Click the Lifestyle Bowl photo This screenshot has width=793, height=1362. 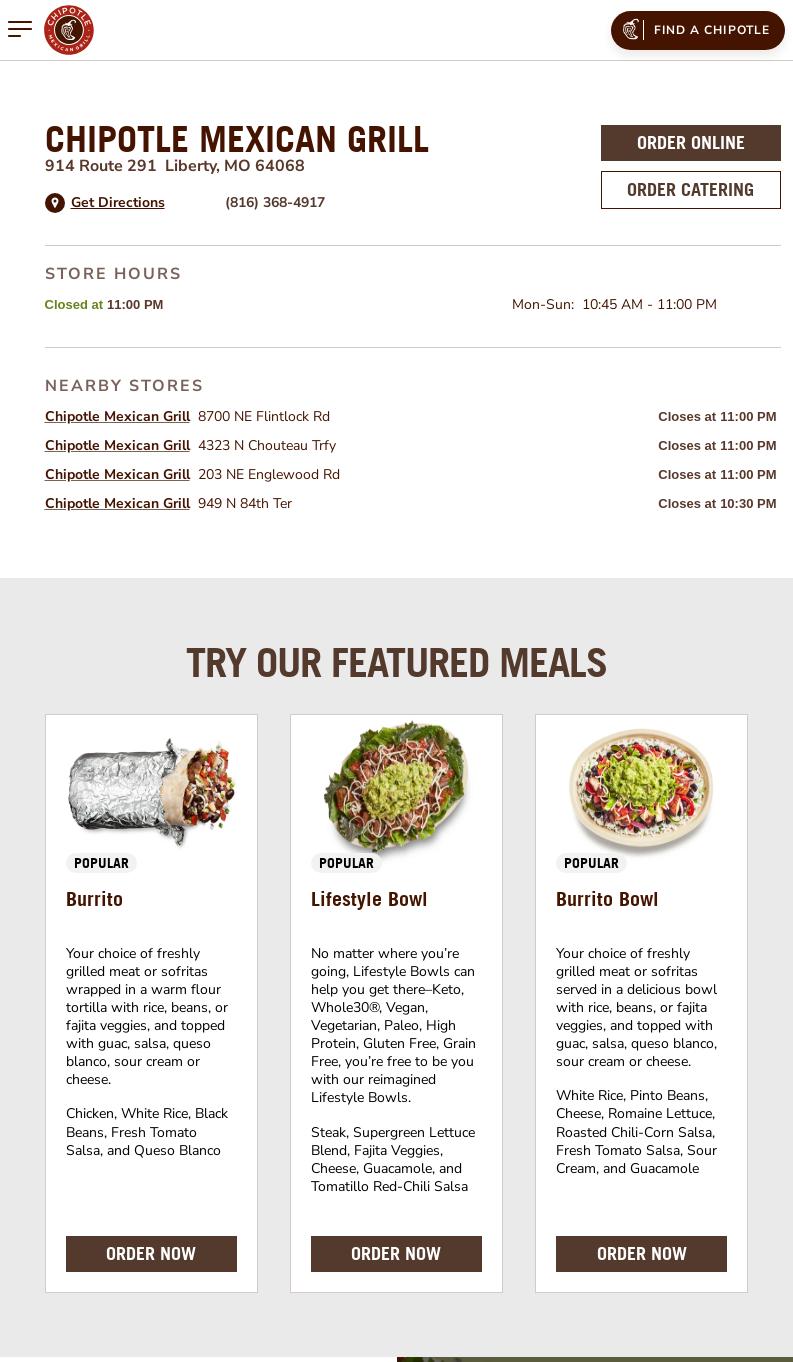click(396, 790)
